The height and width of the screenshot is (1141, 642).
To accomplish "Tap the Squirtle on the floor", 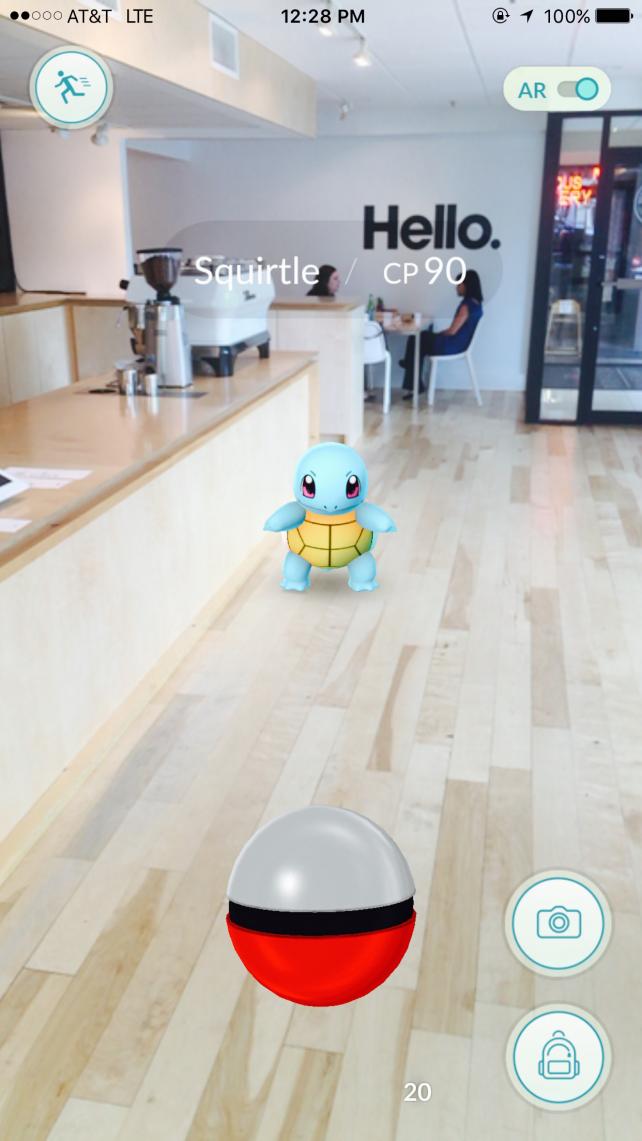I will coord(329,521).
